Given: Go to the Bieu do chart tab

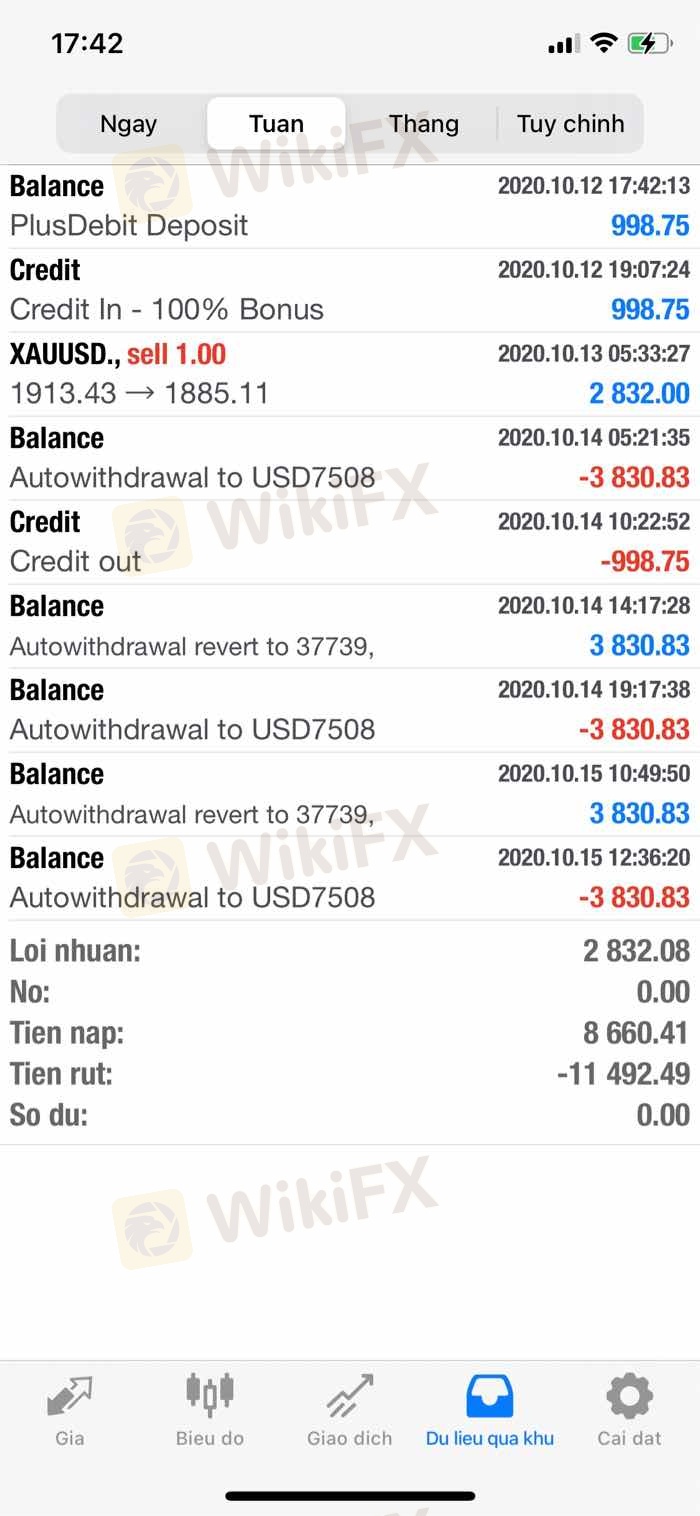Looking at the screenshot, I should (x=210, y=1410).
